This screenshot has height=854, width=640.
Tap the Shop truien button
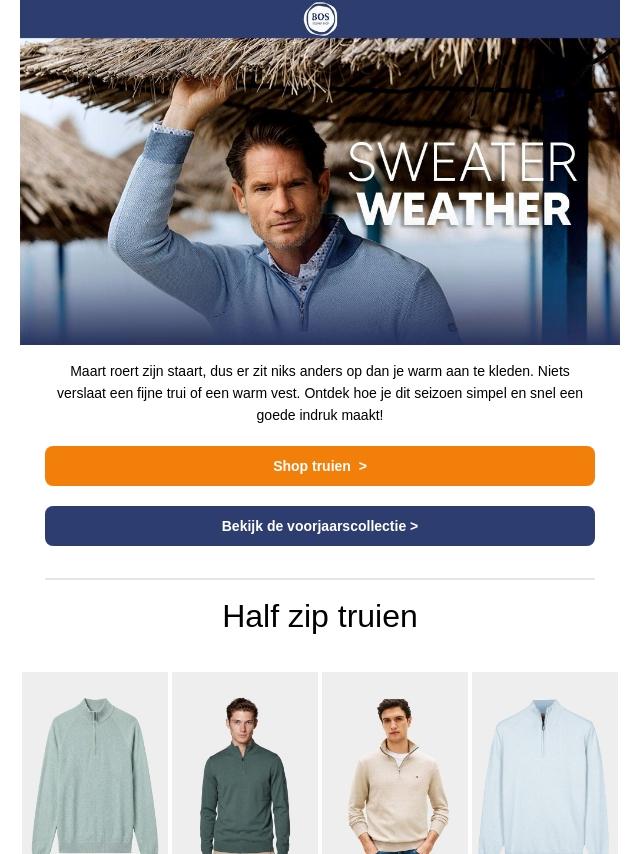tap(320, 466)
